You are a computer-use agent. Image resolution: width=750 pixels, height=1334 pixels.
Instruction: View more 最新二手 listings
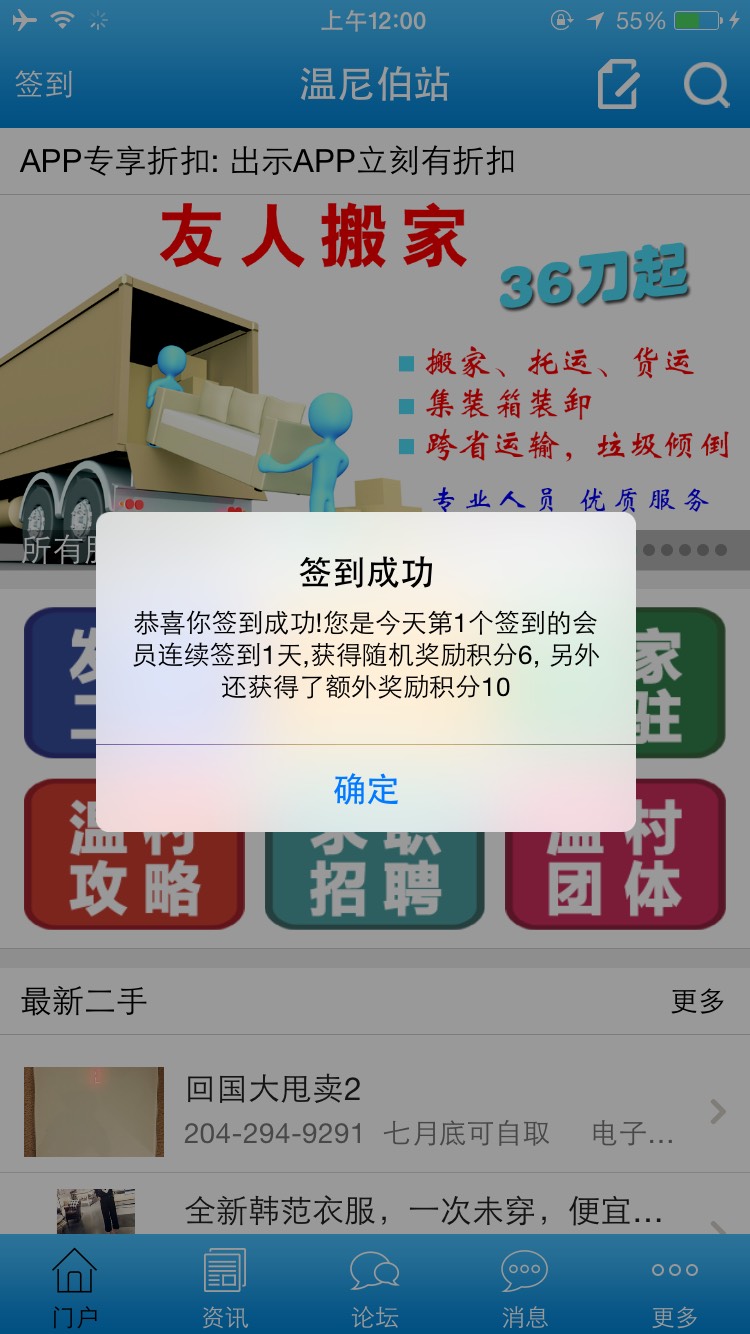point(697,1001)
